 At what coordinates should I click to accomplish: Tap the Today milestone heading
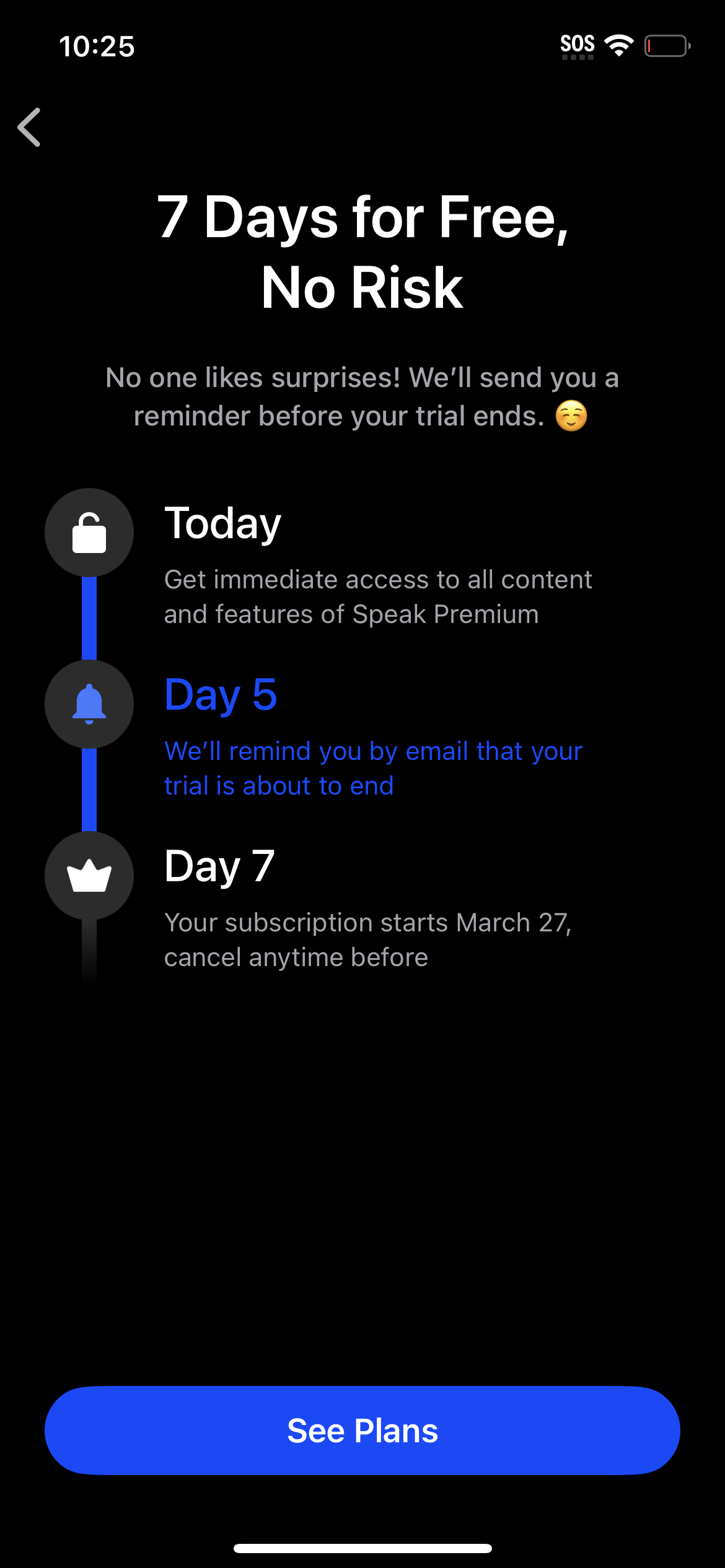click(222, 523)
